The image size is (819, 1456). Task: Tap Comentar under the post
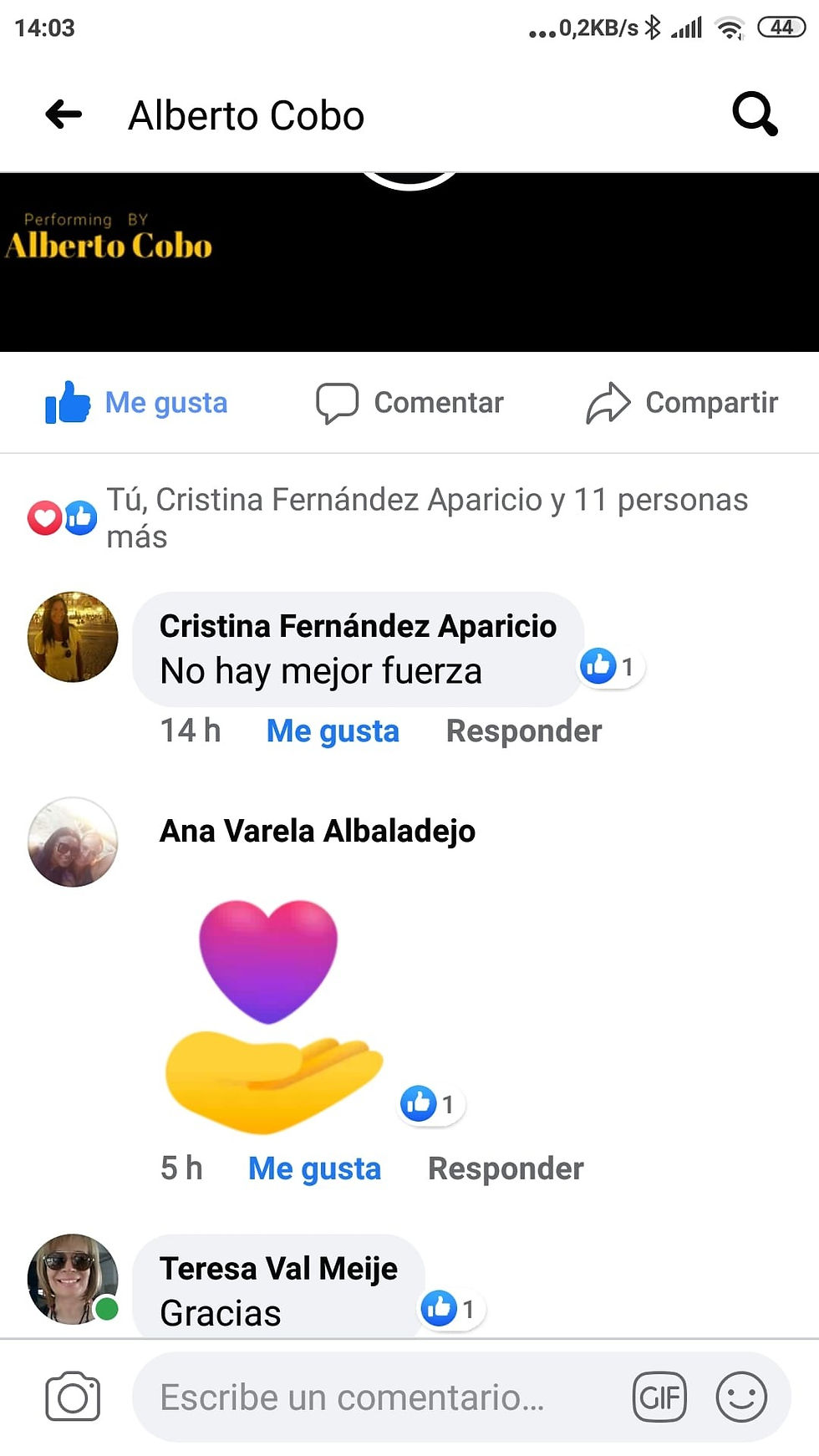click(x=409, y=403)
